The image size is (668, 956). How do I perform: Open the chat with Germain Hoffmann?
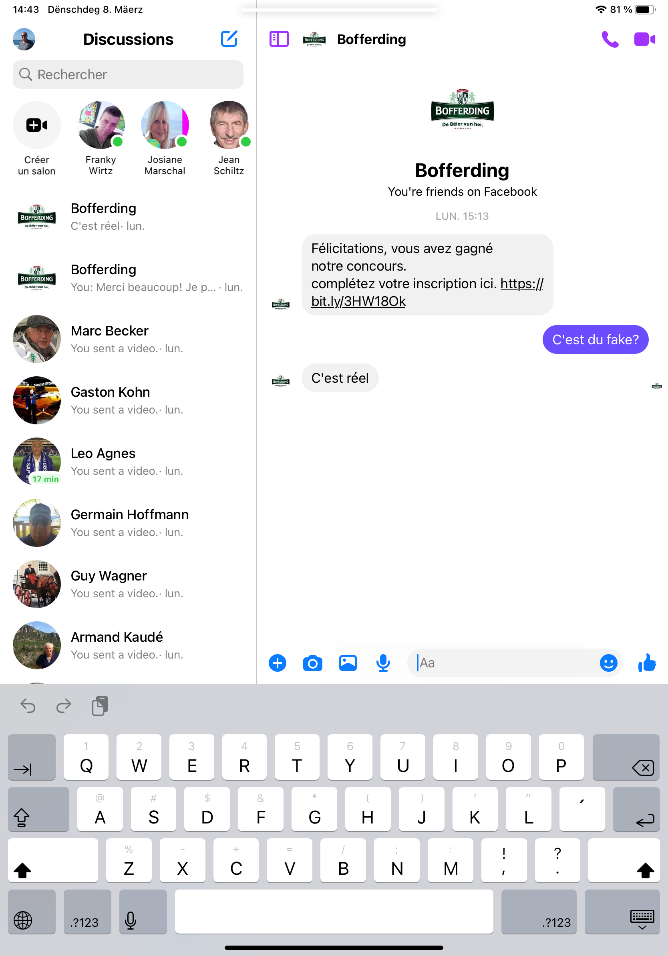pos(128,522)
